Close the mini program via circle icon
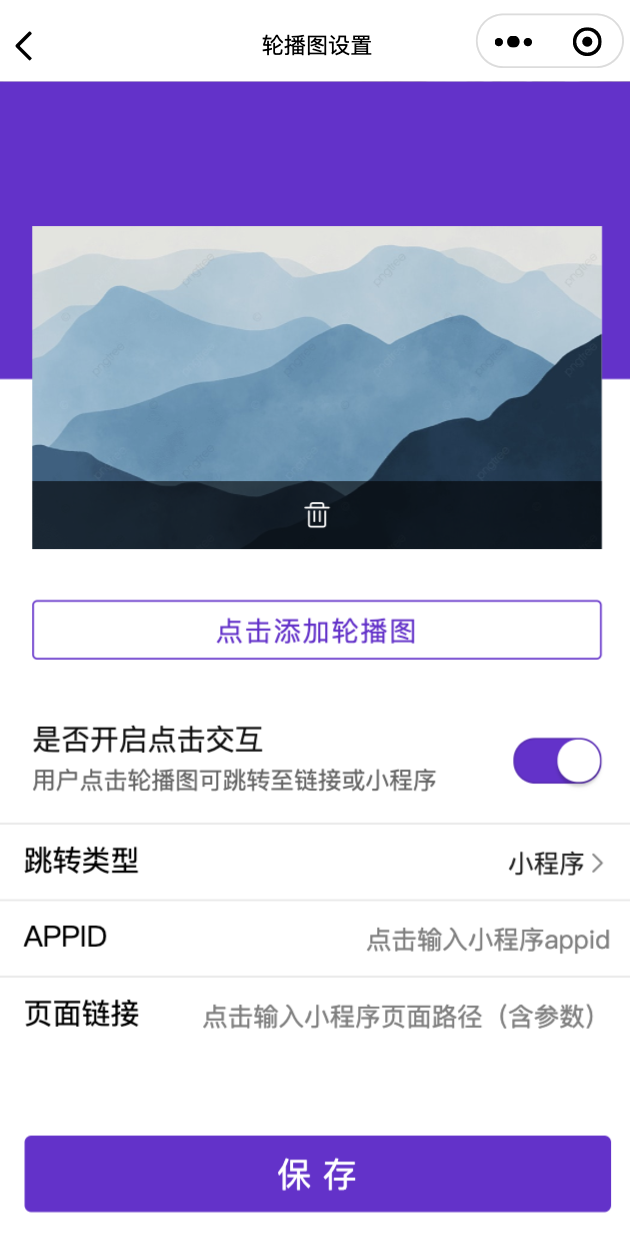The height and width of the screenshot is (1250, 630). coord(587,42)
